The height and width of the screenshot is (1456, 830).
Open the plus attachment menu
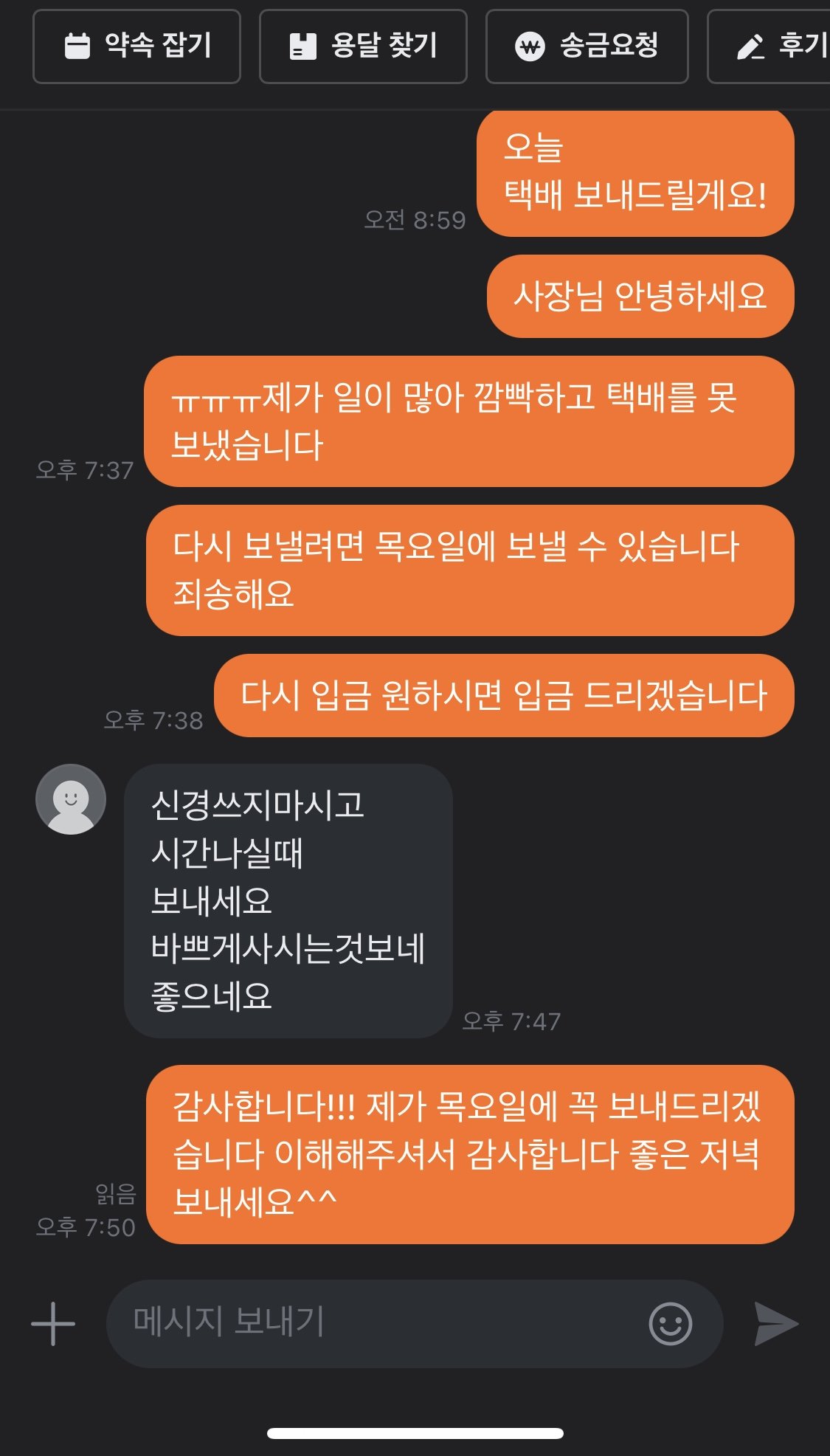click(53, 1323)
